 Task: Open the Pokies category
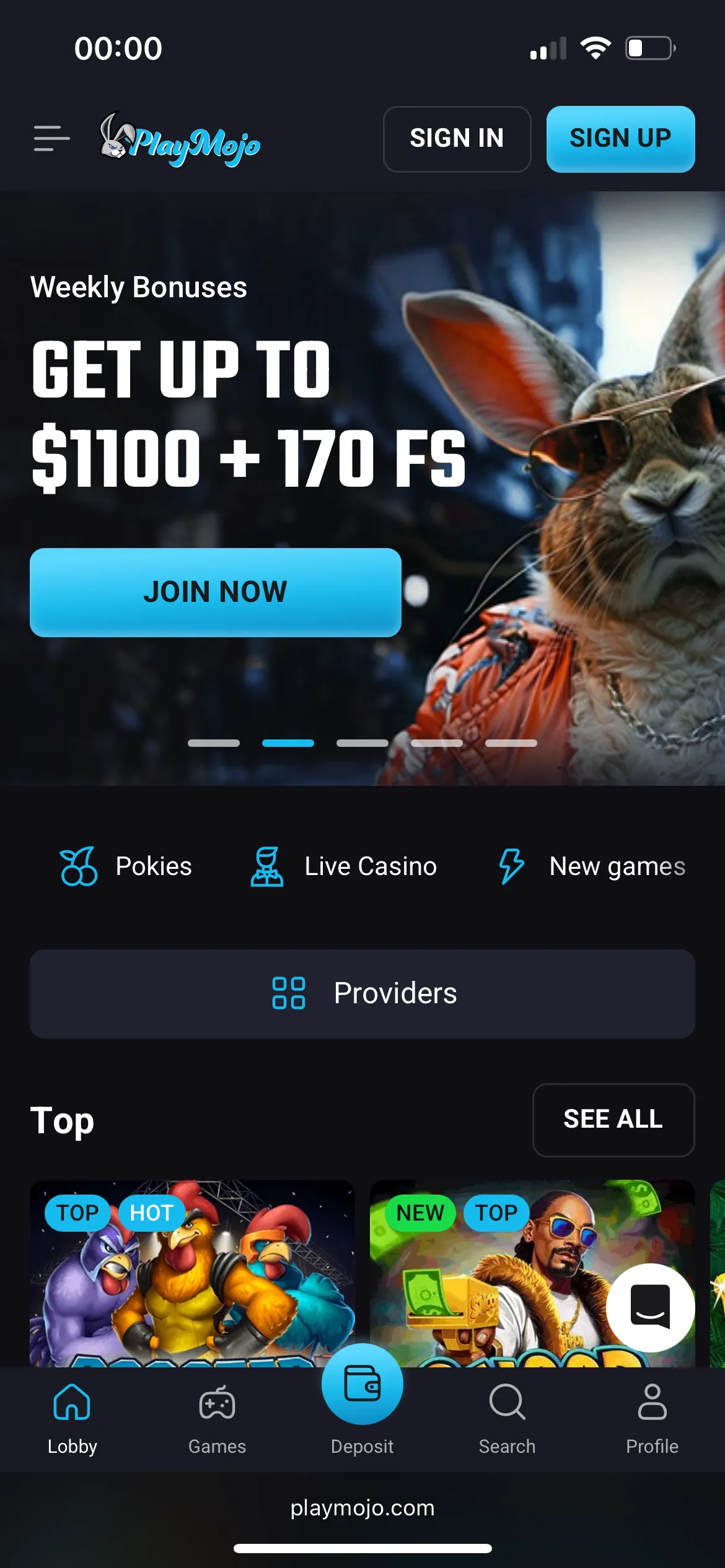tap(126, 866)
